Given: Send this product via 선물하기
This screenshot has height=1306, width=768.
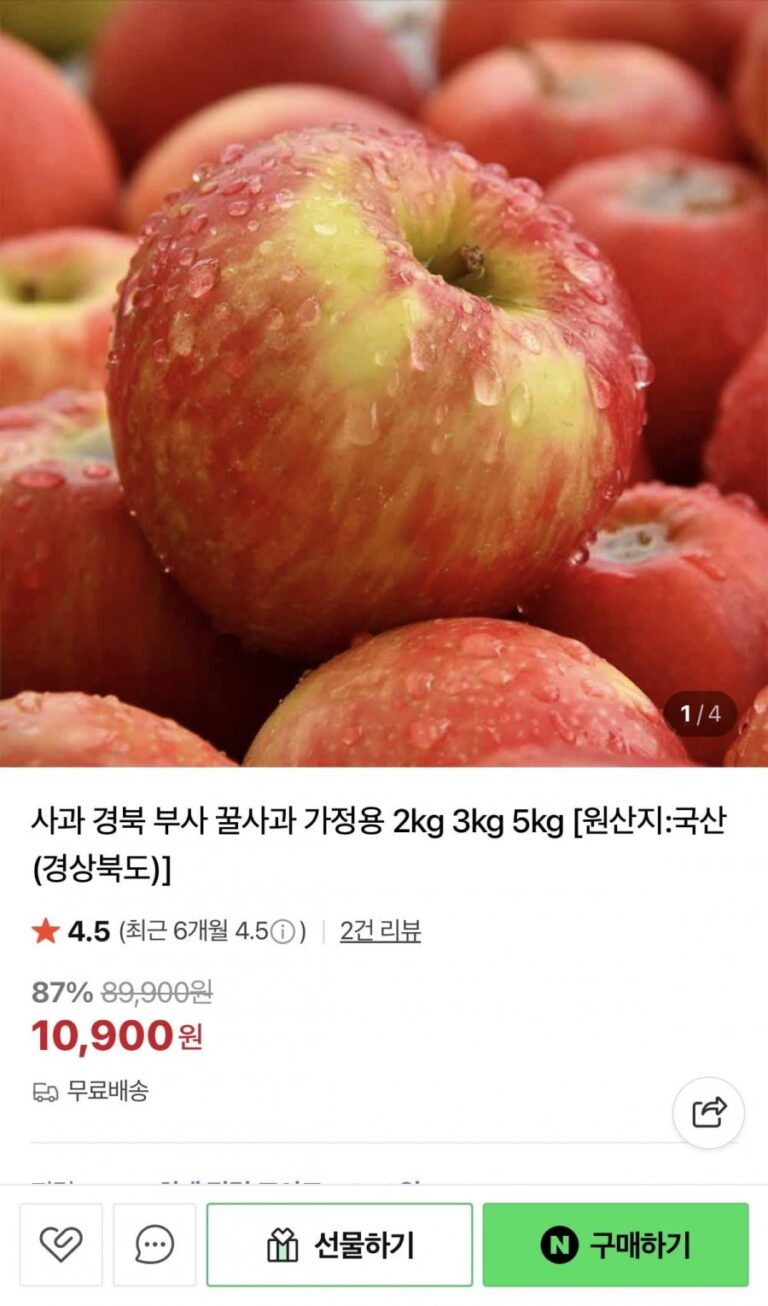Looking at the screenshot, I should (339, 1245).
